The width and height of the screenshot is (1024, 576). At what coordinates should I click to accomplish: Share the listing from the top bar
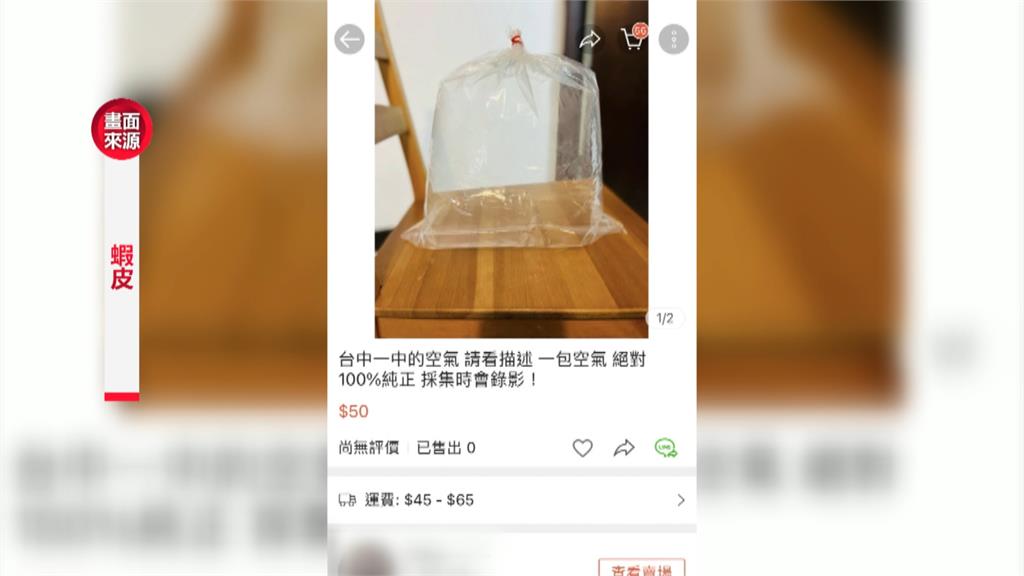[590, 40]
